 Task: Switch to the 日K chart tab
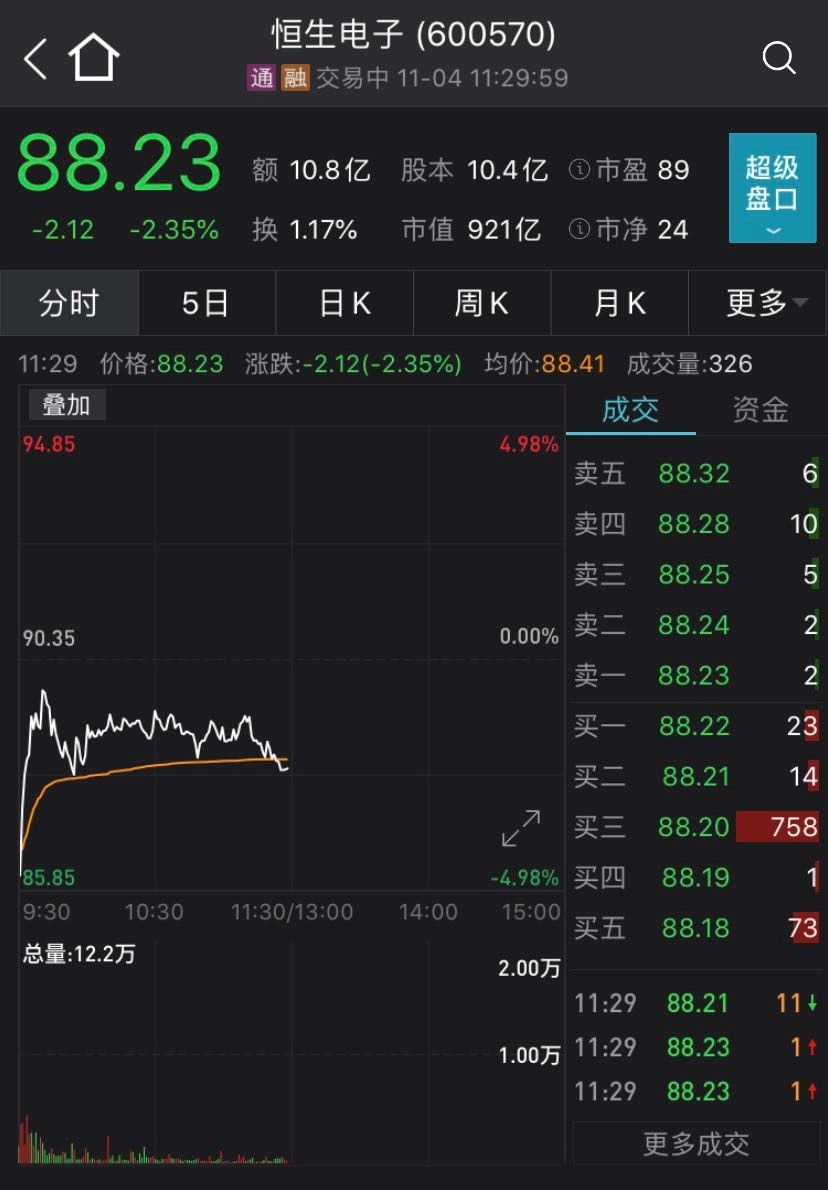coord(344,303)
